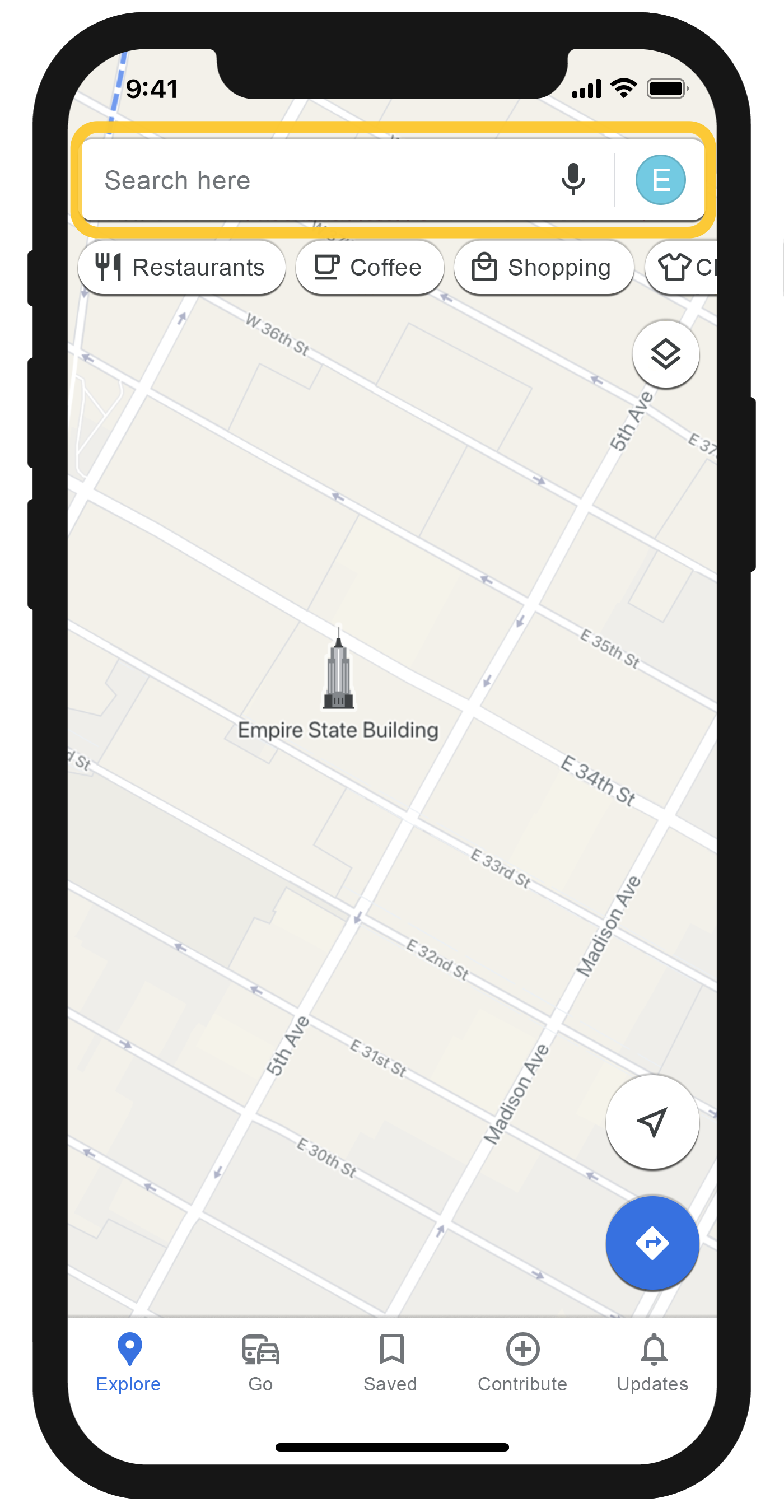
Task: Tap the Wi-Fi indicator in the status bar
Action: (x=623, y=87)
